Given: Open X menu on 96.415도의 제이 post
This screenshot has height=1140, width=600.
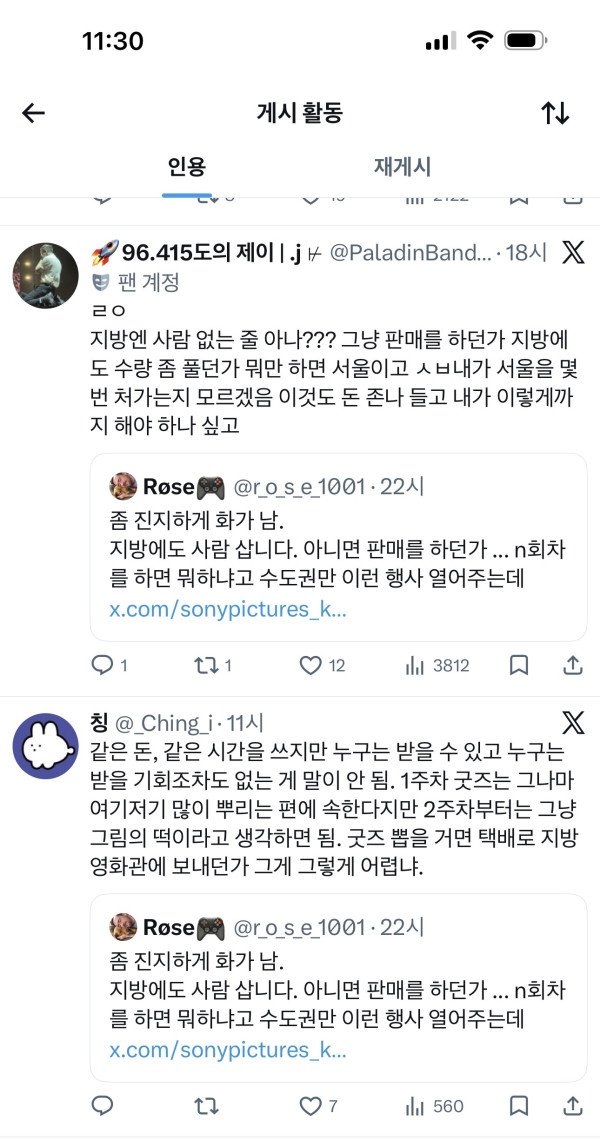Looking at the screenshot, I should tap(573, 252).
